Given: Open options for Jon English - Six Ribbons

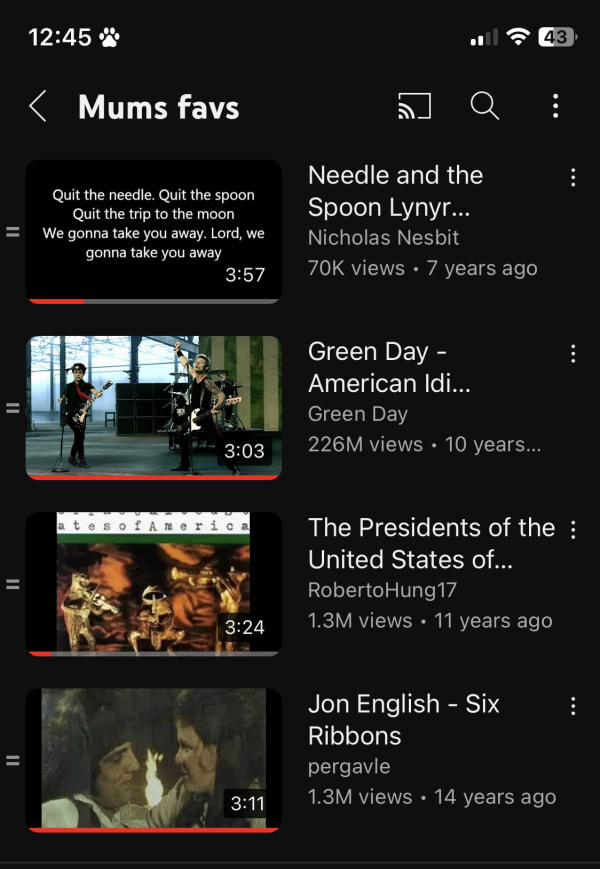Looking at the screenshot, I should point(573,706).
